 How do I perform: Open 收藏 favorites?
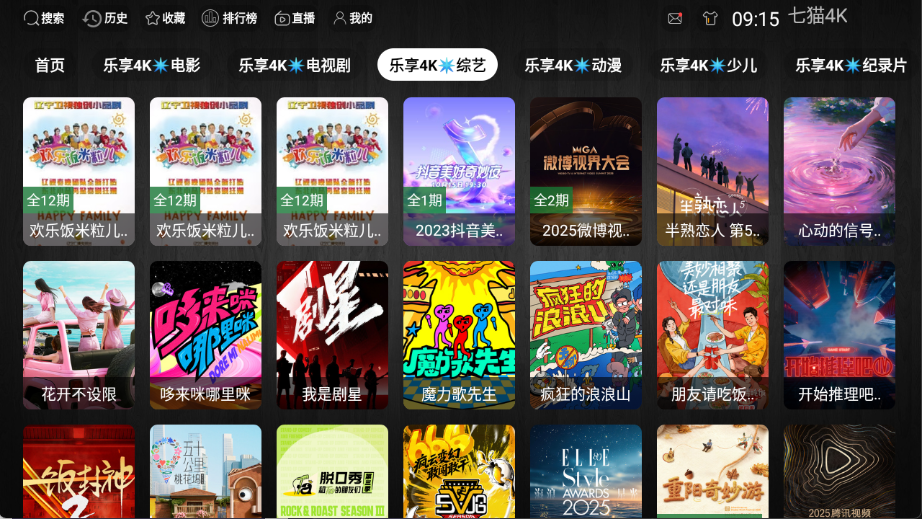pos(165,18)
